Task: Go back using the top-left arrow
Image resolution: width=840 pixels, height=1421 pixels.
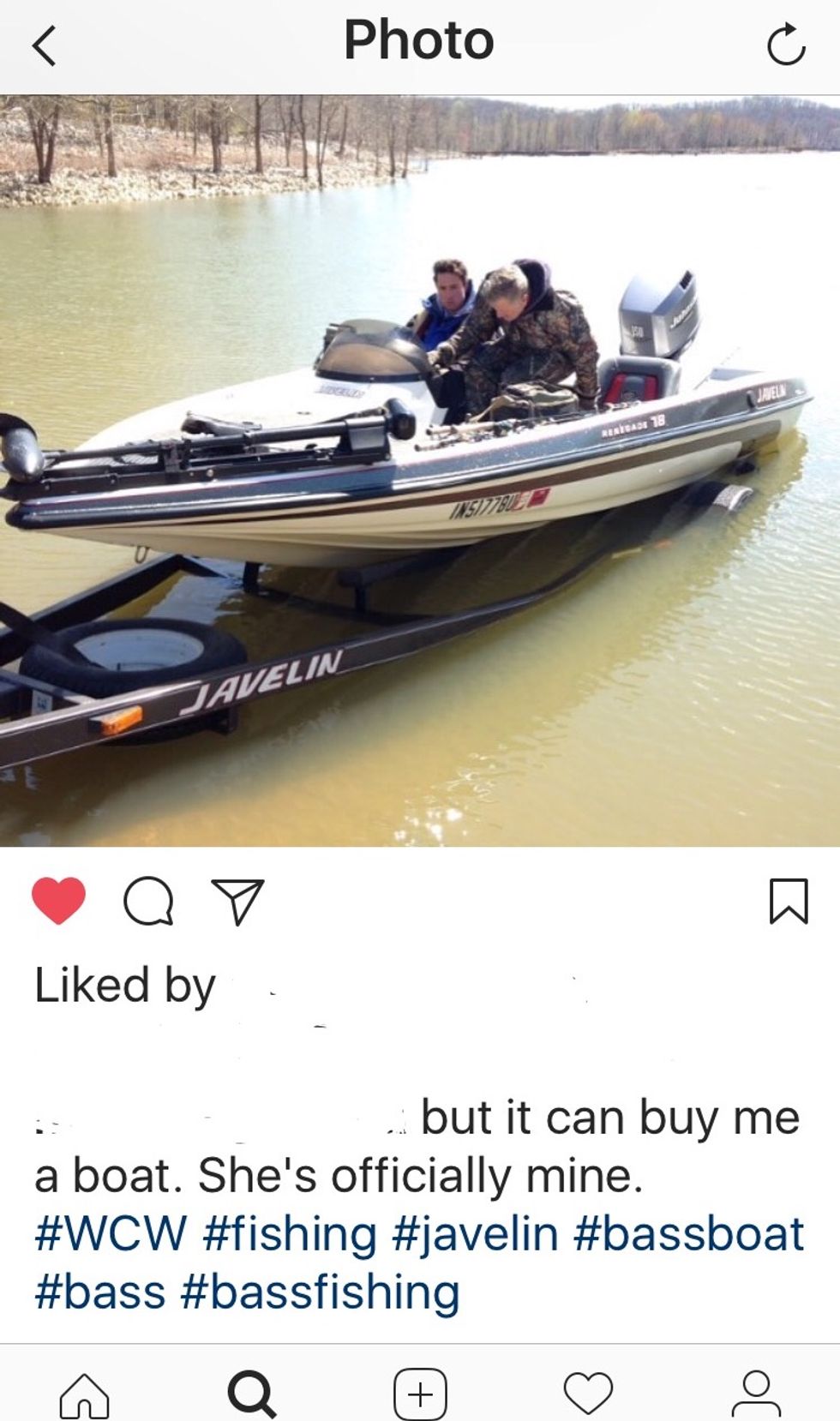Action: pyautogui.click(x=45, y=45)
